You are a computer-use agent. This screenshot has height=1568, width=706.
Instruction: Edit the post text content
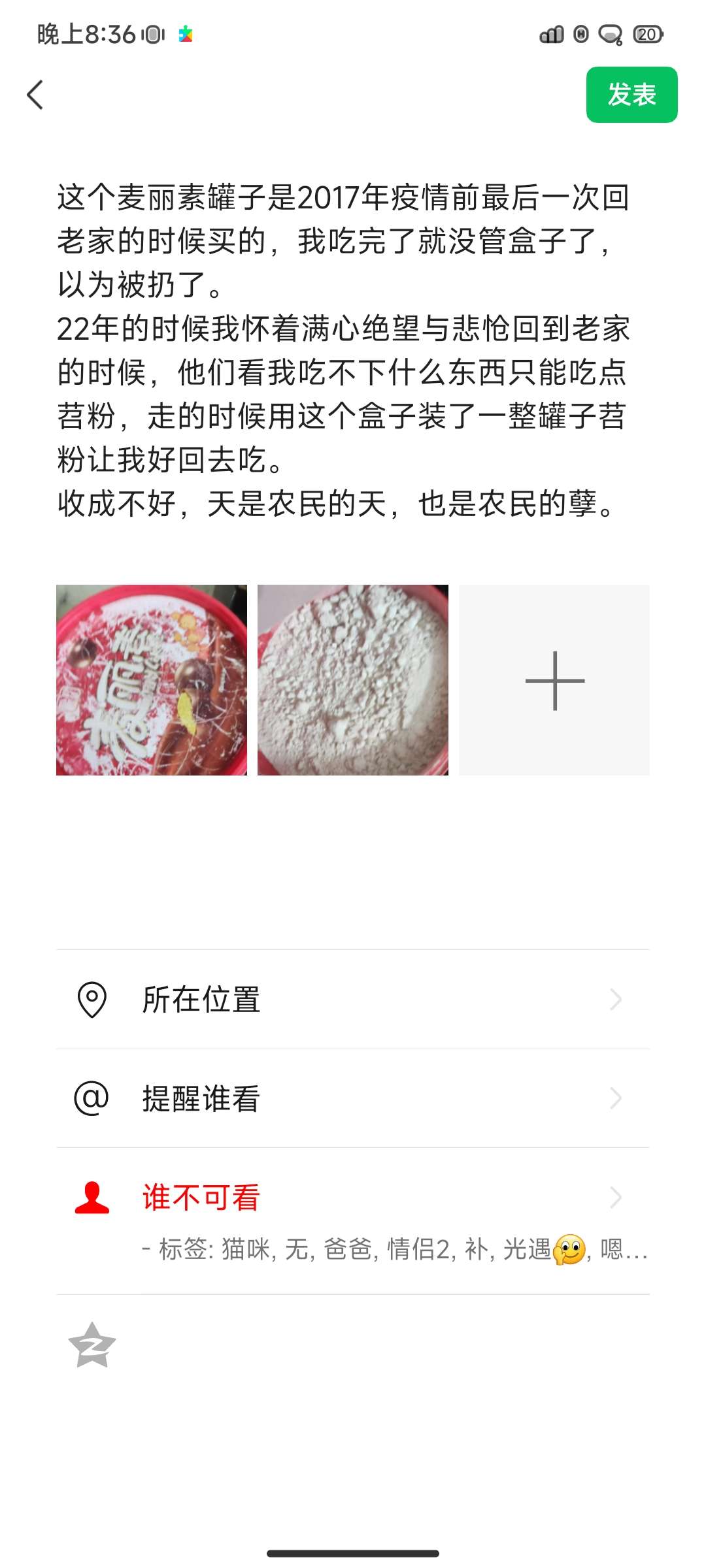pyautogui.click(x=343, y=350)
